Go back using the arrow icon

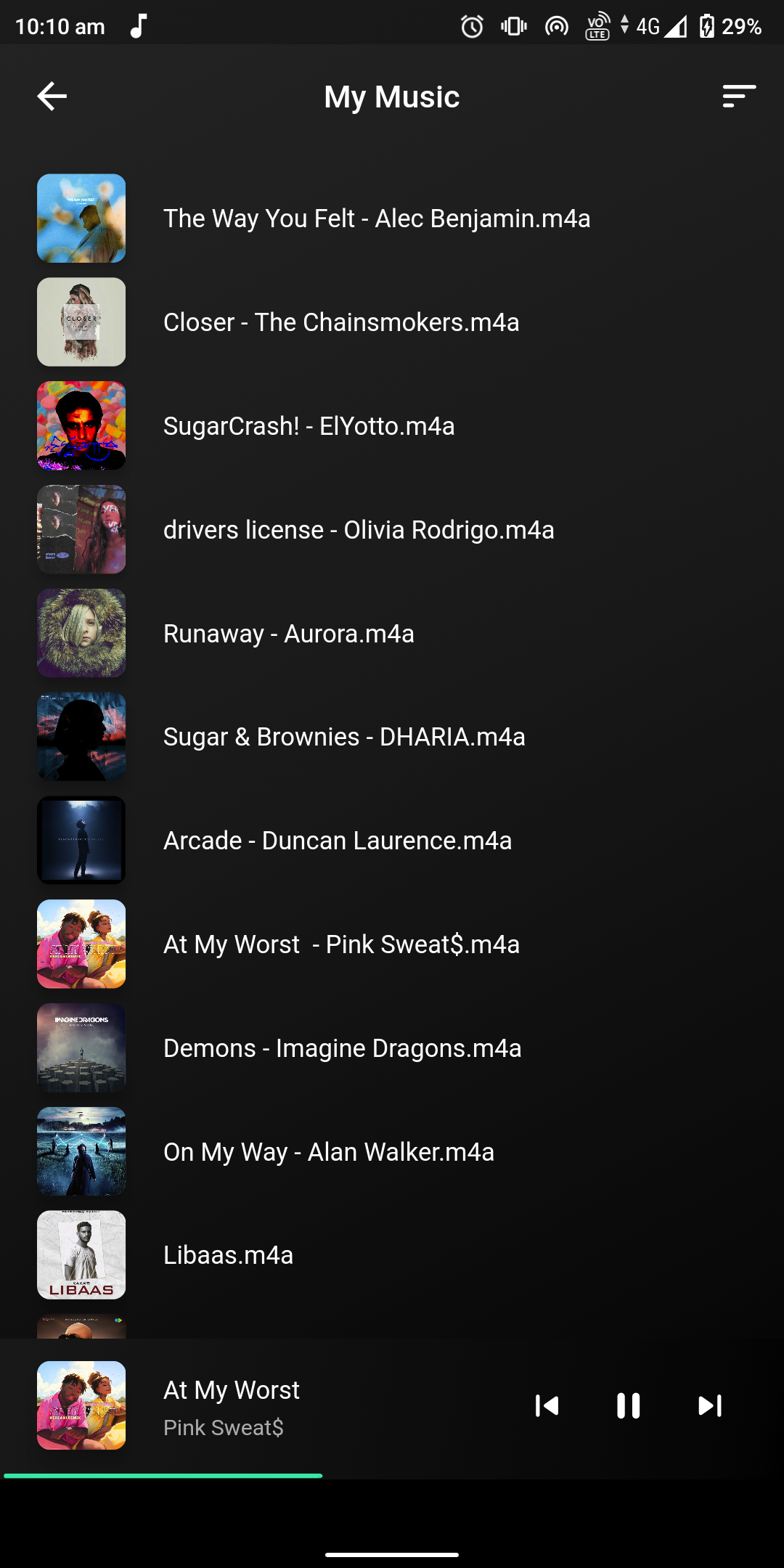(52, 96)
